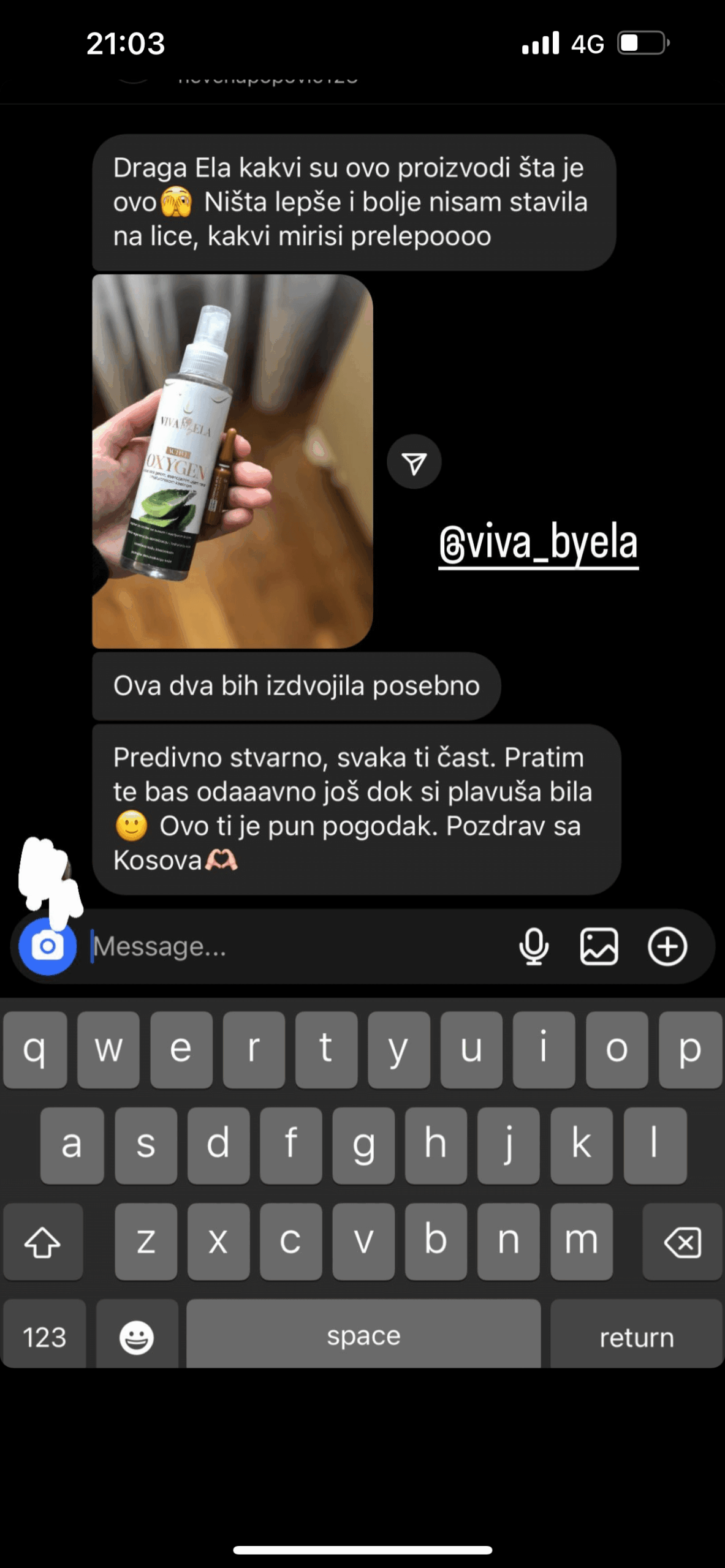Tap the return key
Image resolution: width=725 pixels, height=1568 pixels.
636,1336
